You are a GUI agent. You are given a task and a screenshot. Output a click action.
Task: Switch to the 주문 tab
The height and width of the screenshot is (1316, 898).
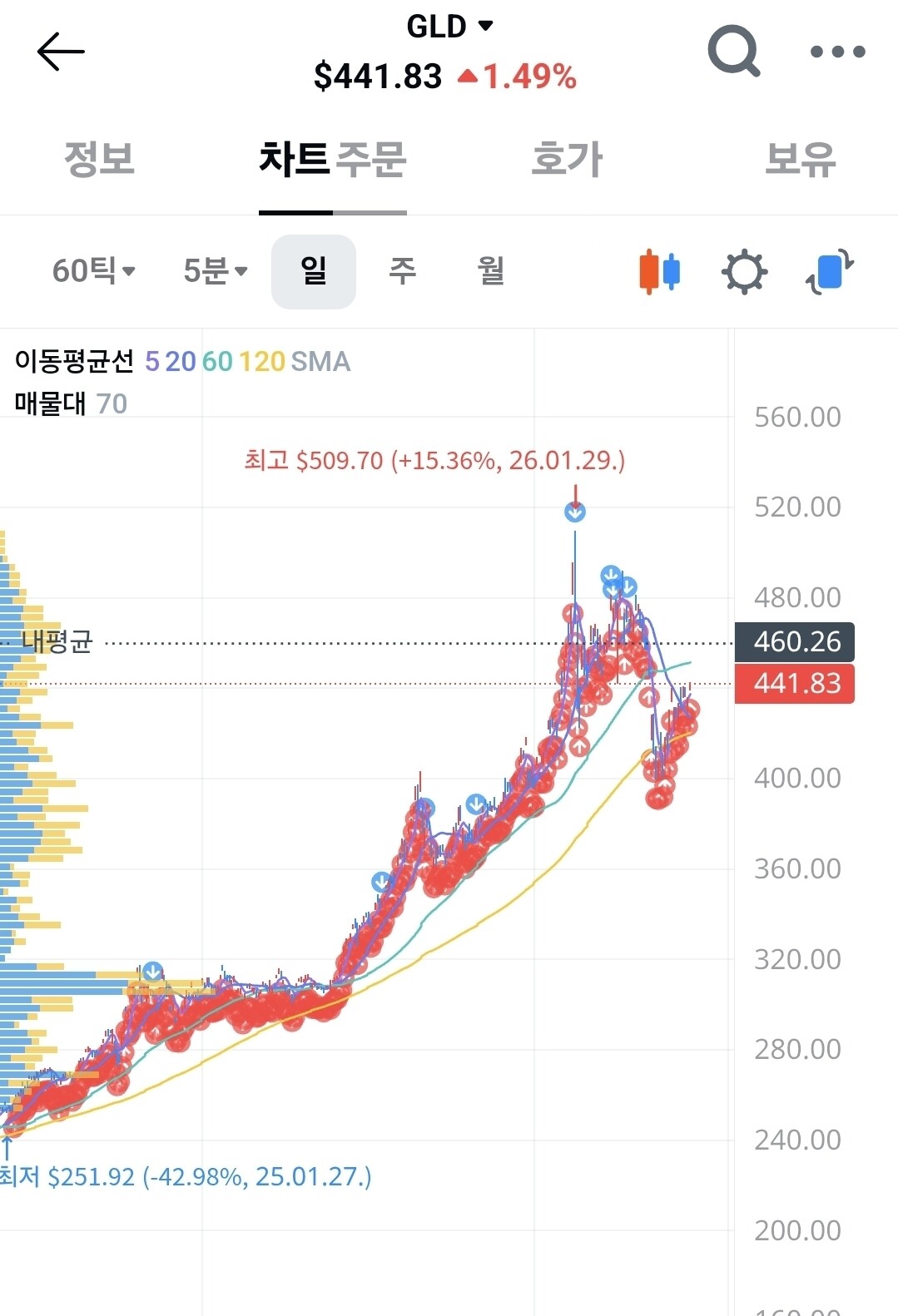pyautogui.click(x=371, y=159)
